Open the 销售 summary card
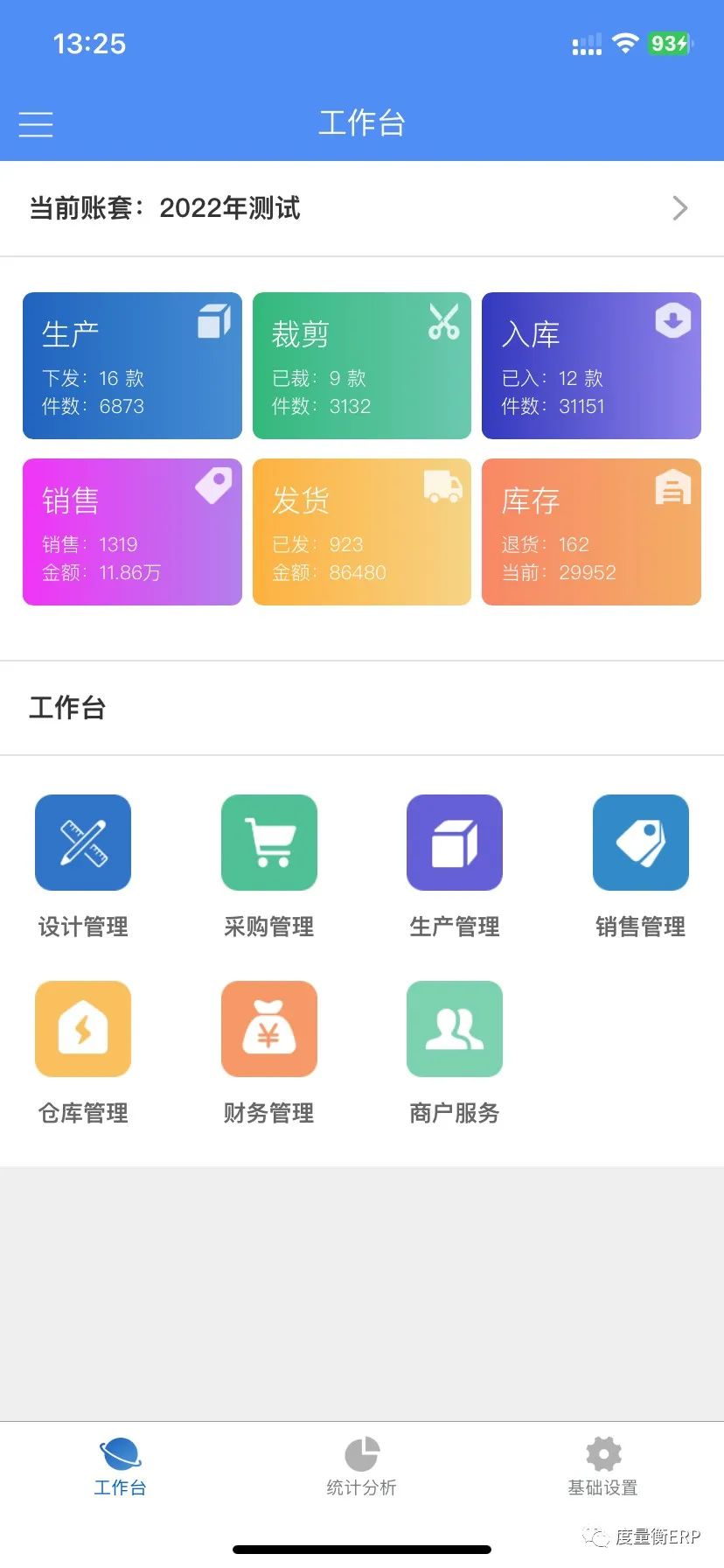This screenshot has height=1568, width=724. (x=132, y=532)
